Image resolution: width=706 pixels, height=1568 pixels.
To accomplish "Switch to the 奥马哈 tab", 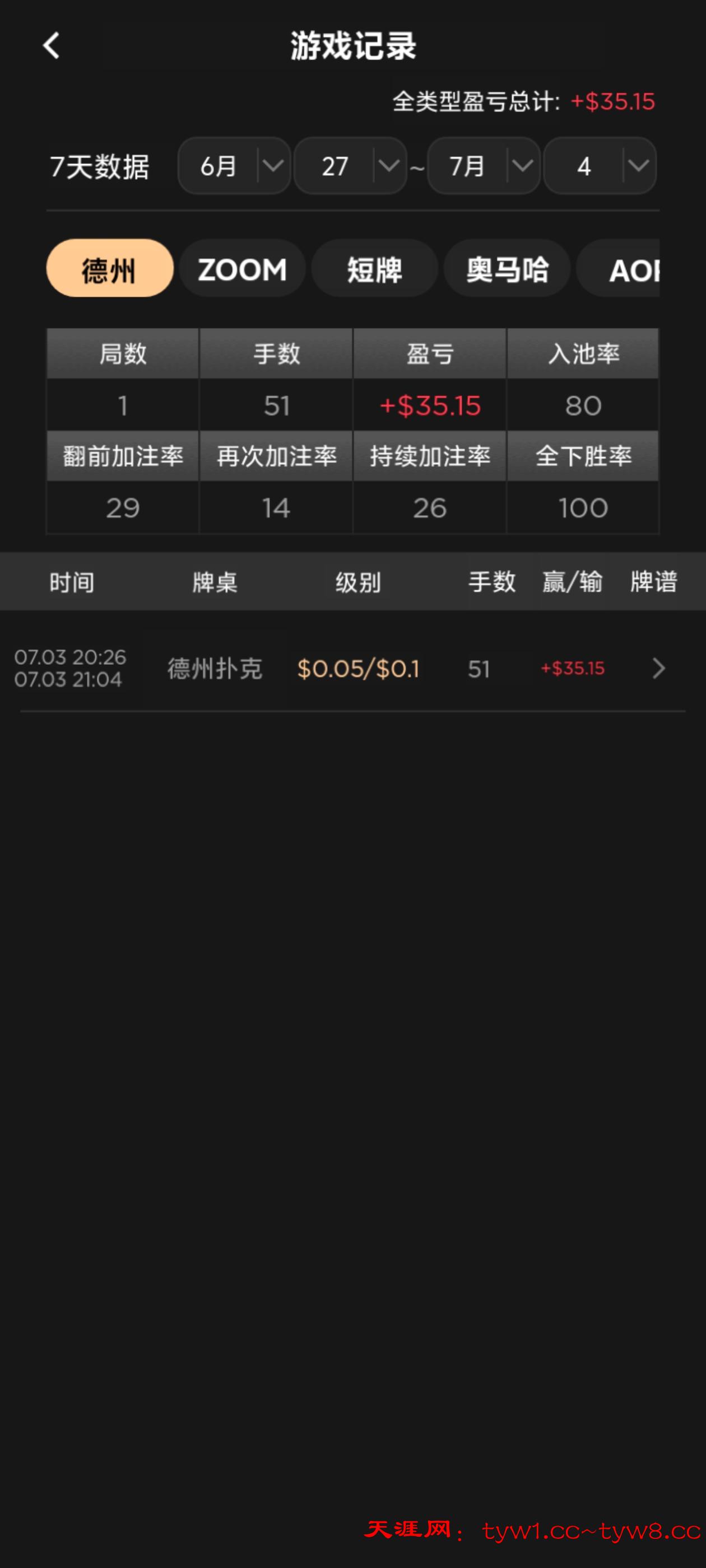I will click(507, 268).
